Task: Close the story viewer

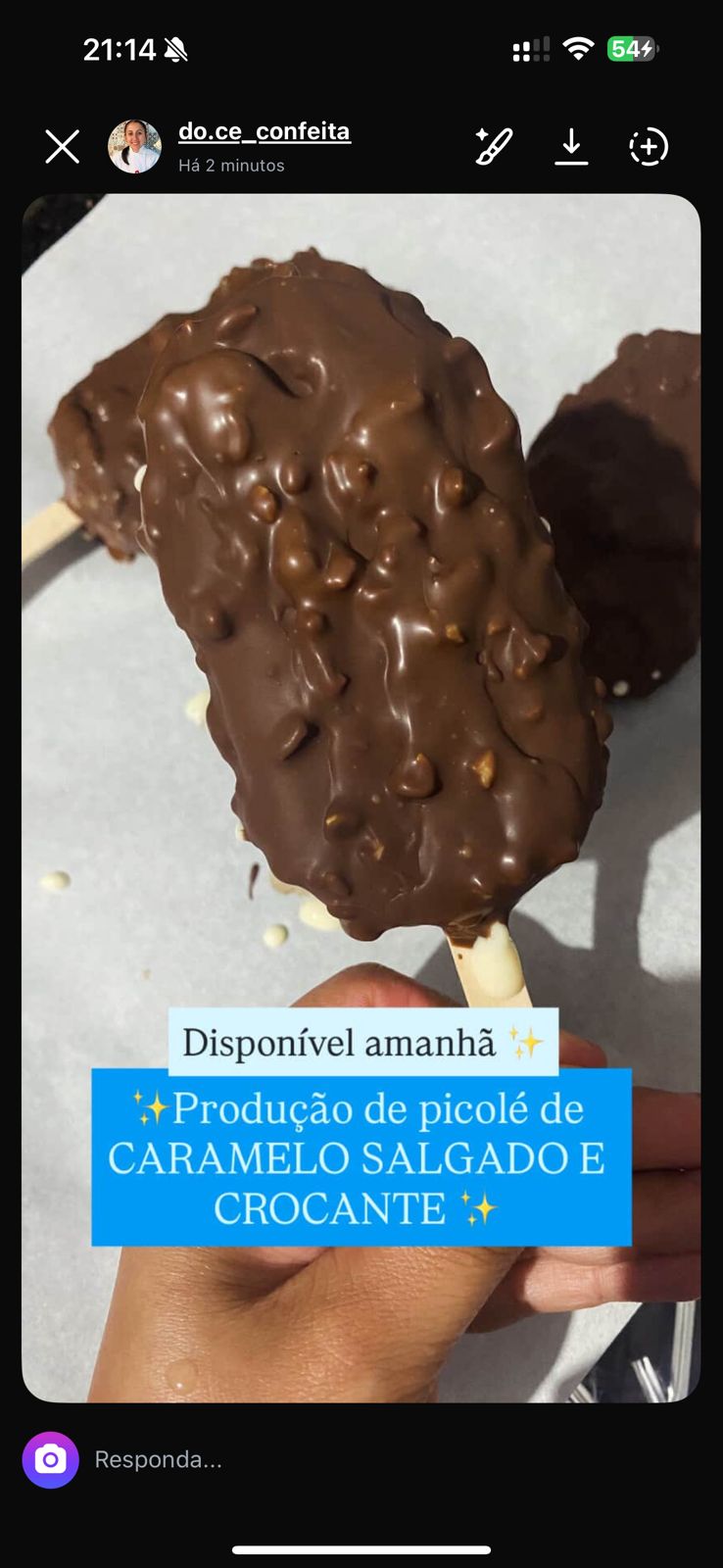Action: coord(62,147)
